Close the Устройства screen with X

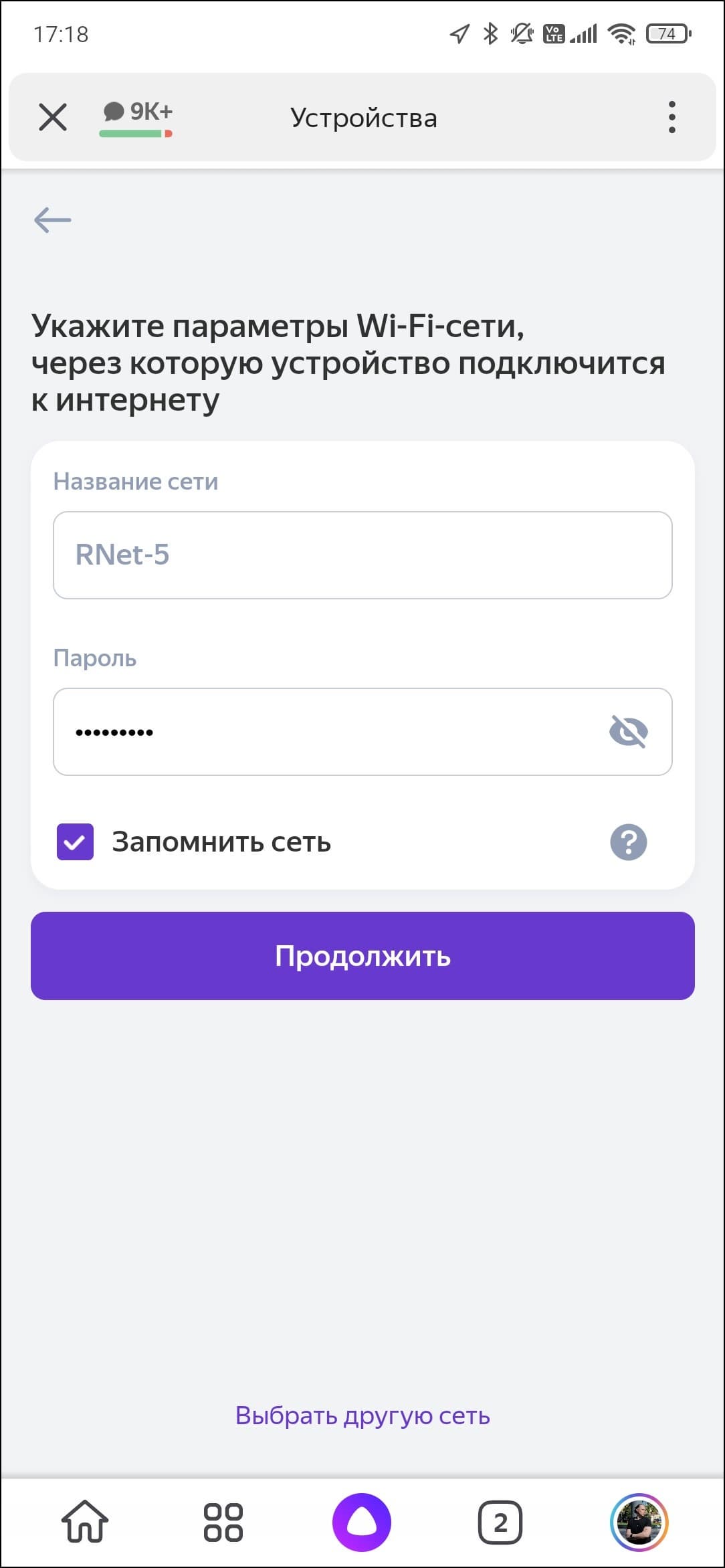point(53,117)
